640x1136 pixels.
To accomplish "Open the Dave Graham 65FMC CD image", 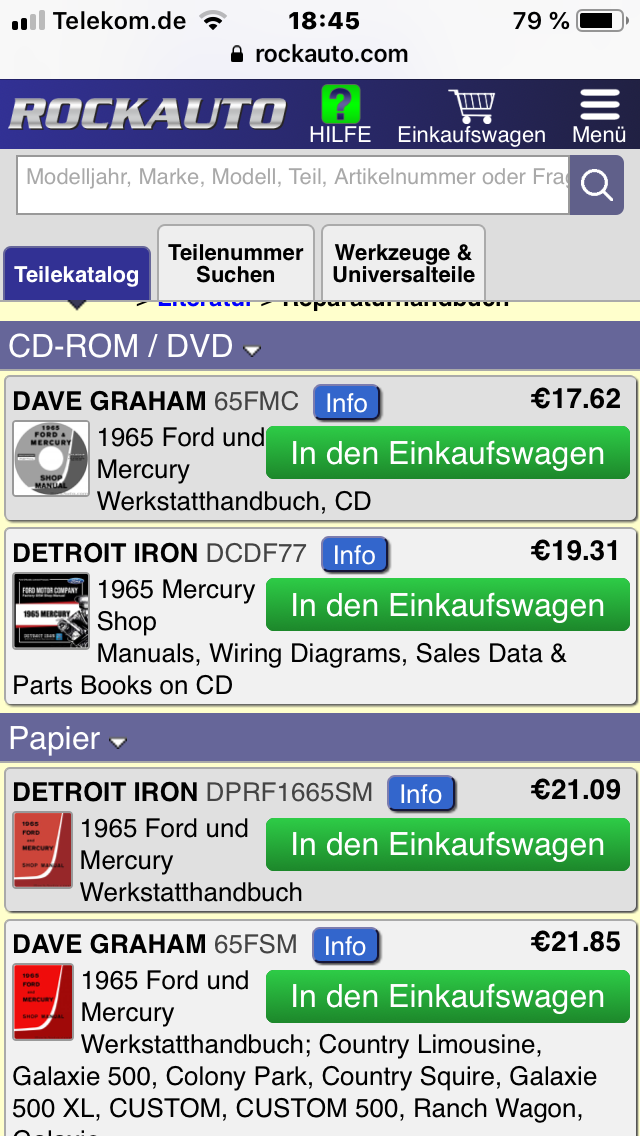I will (x=51, y=459).
